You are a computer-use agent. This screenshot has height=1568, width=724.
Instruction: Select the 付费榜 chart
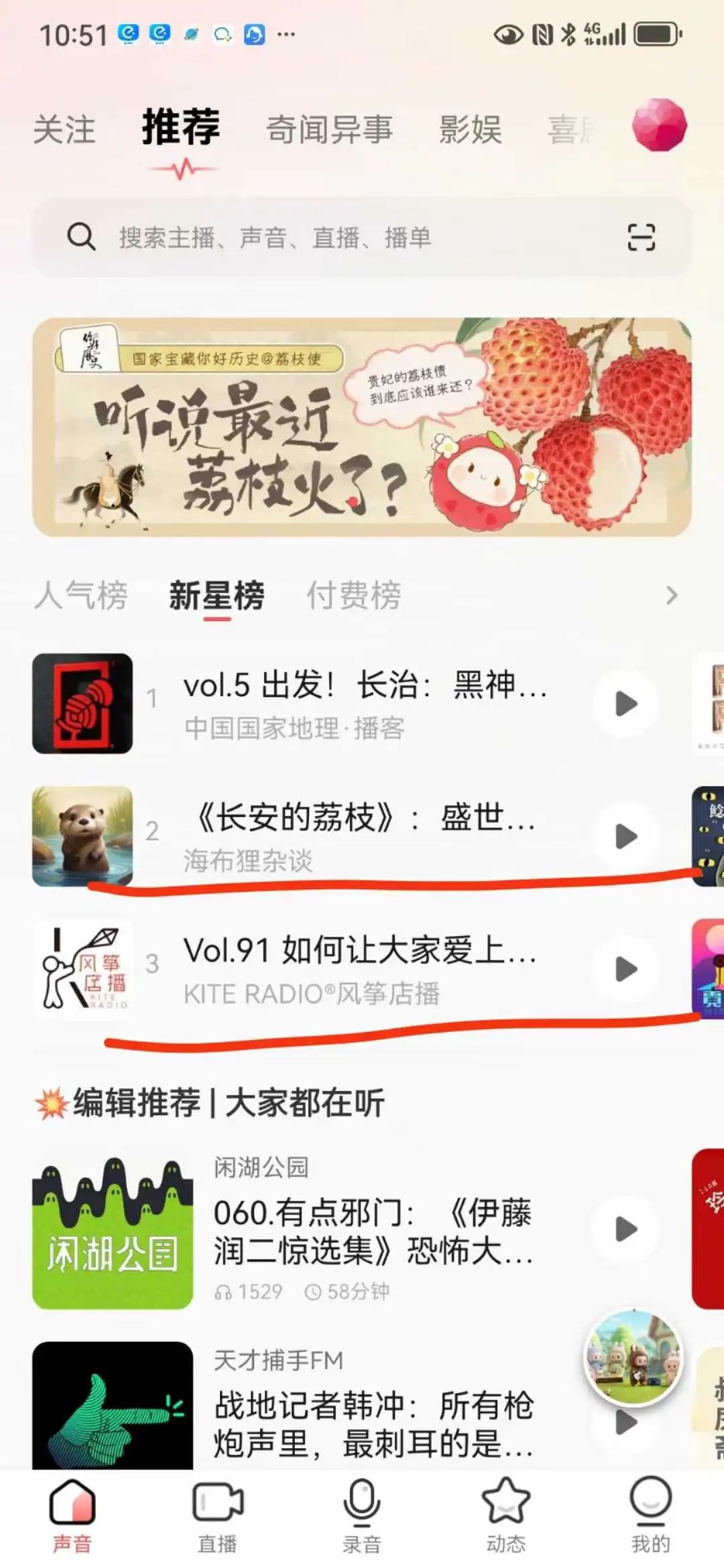click(353, 595)
